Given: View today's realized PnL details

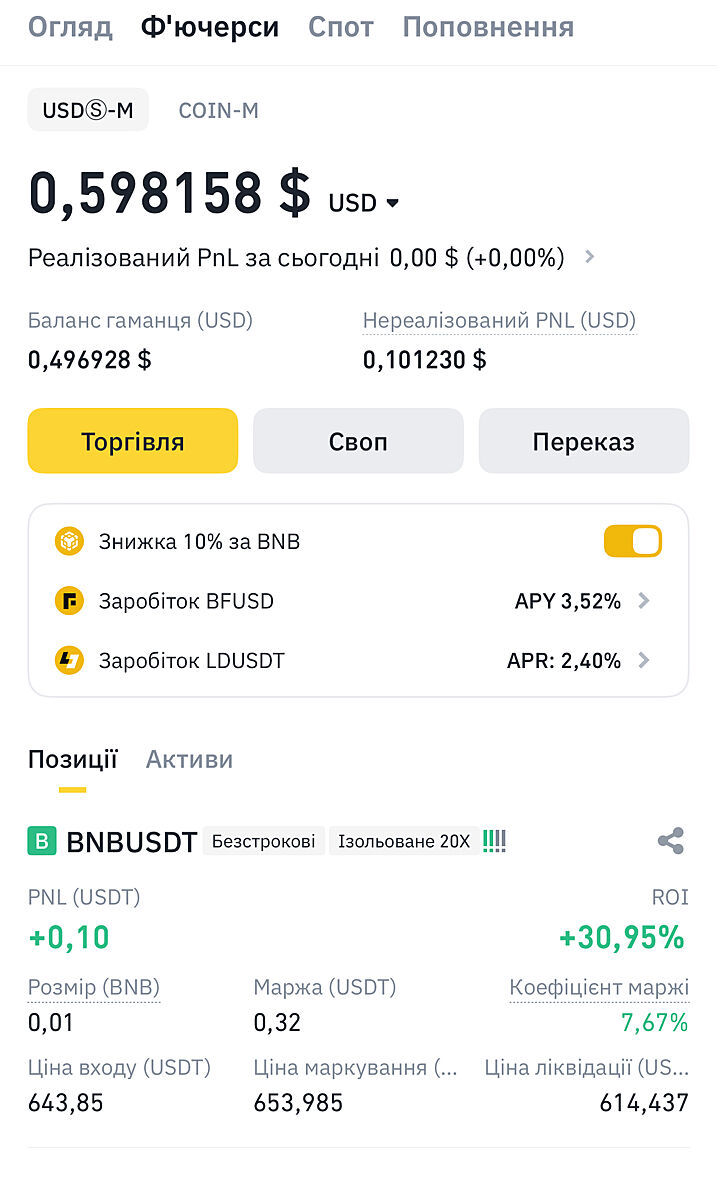Looking at the screenshot, I should [x=590, y=257].
